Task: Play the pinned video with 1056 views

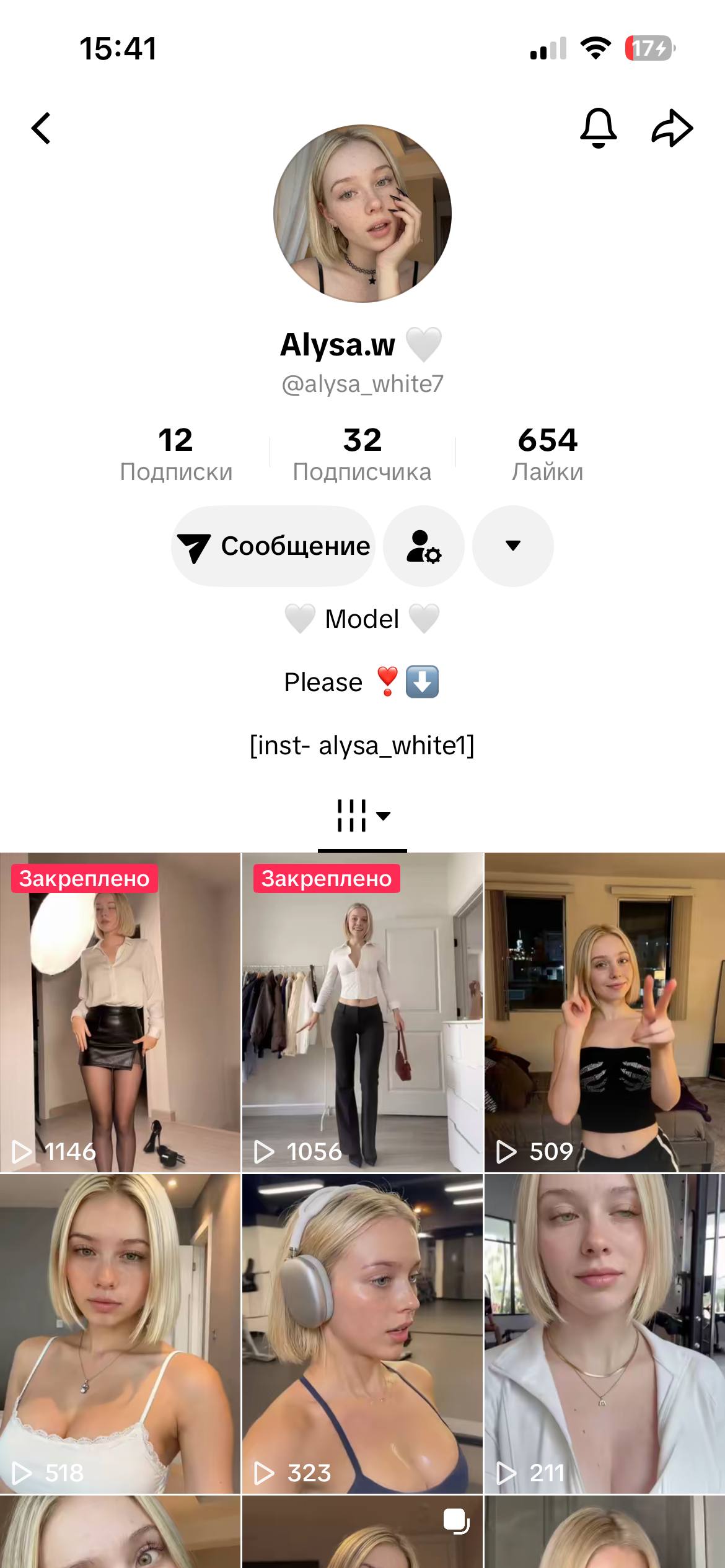Action: pos(362,1012)
